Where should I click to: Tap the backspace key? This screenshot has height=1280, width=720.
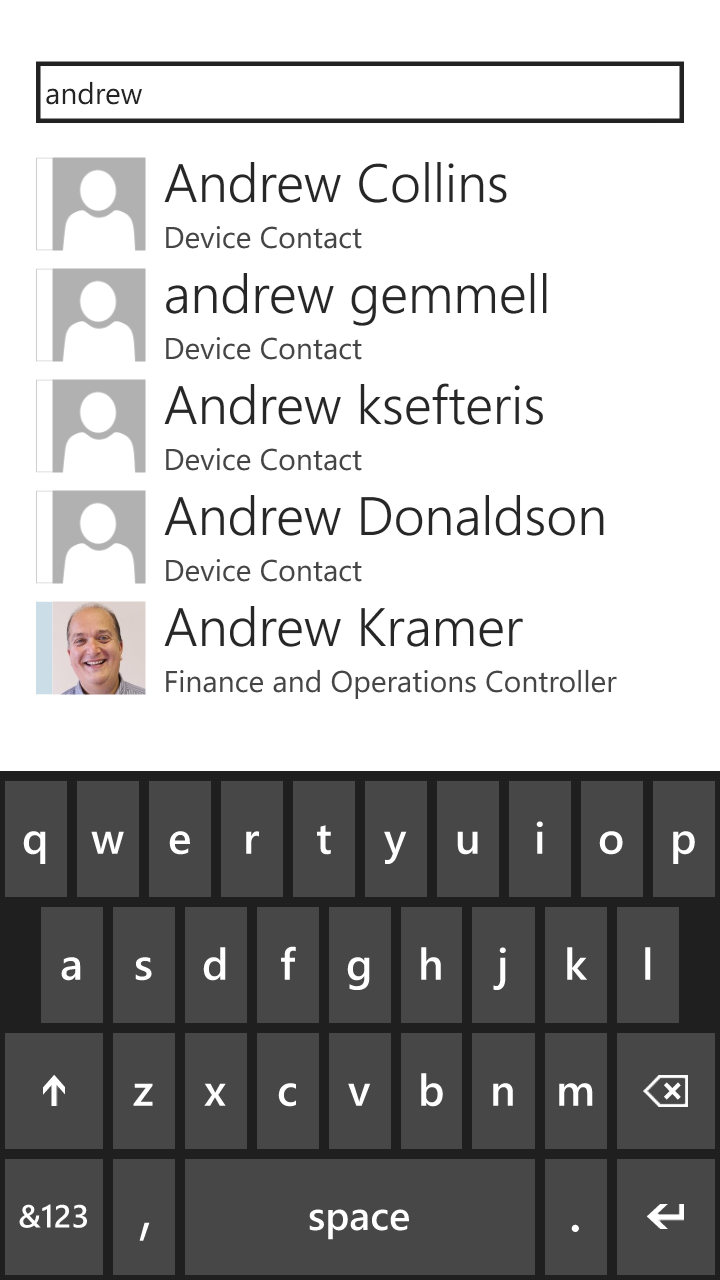(x=666, y=1091)
